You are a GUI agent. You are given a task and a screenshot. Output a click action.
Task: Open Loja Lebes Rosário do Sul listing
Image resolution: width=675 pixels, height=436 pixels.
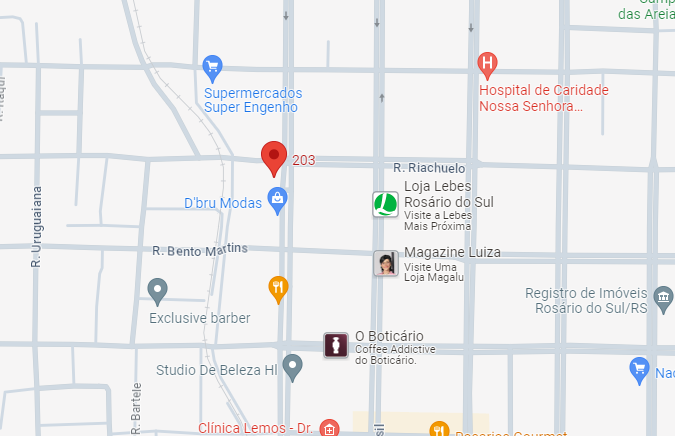tap(385, 204)
